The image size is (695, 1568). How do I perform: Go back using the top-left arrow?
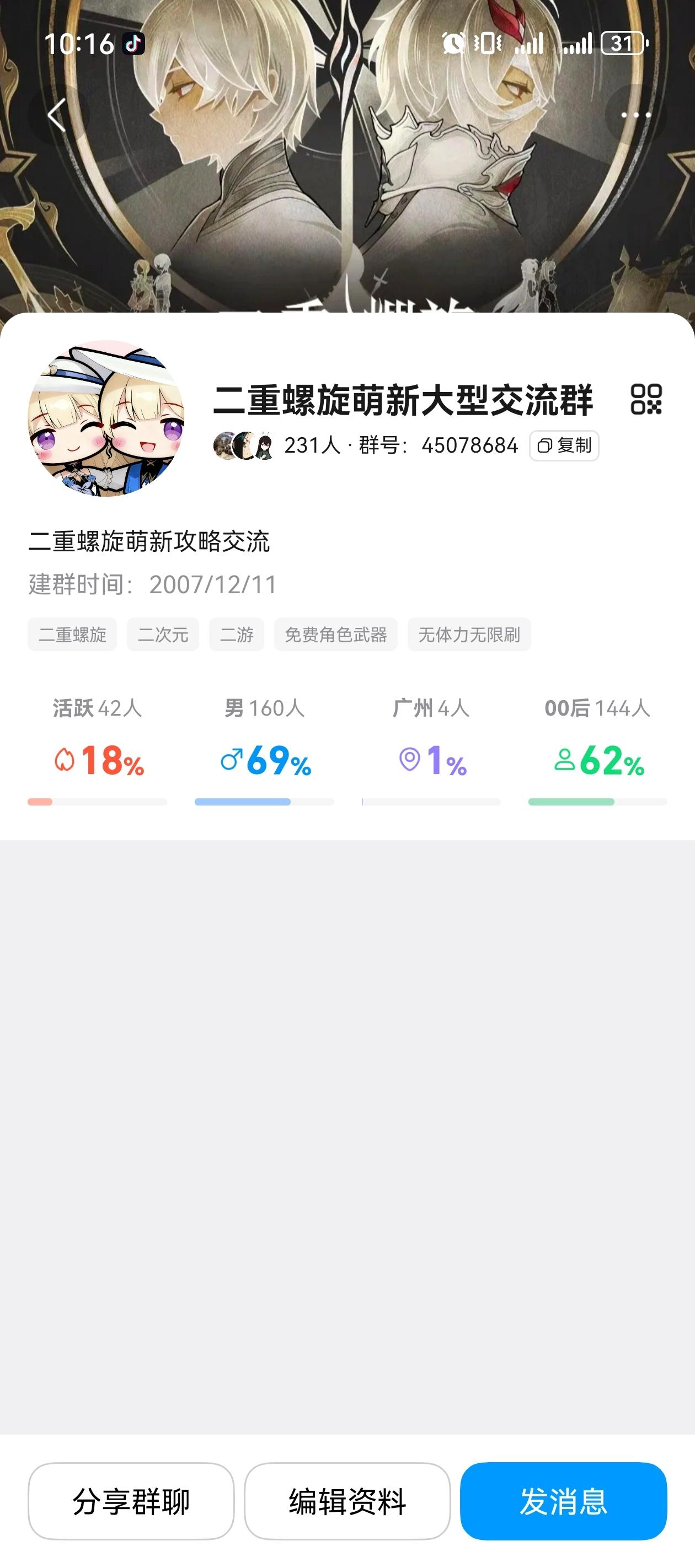tap(57, 115)
